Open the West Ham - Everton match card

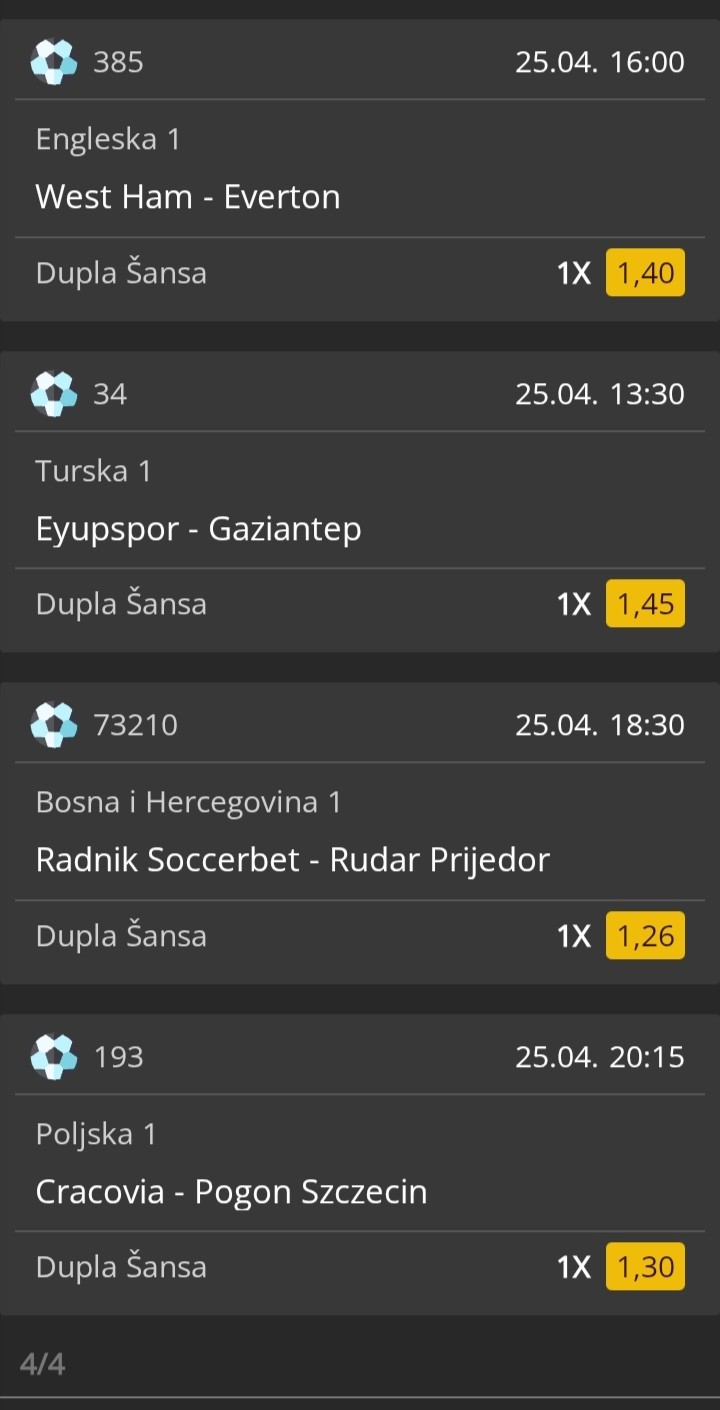tap(188, 196)
